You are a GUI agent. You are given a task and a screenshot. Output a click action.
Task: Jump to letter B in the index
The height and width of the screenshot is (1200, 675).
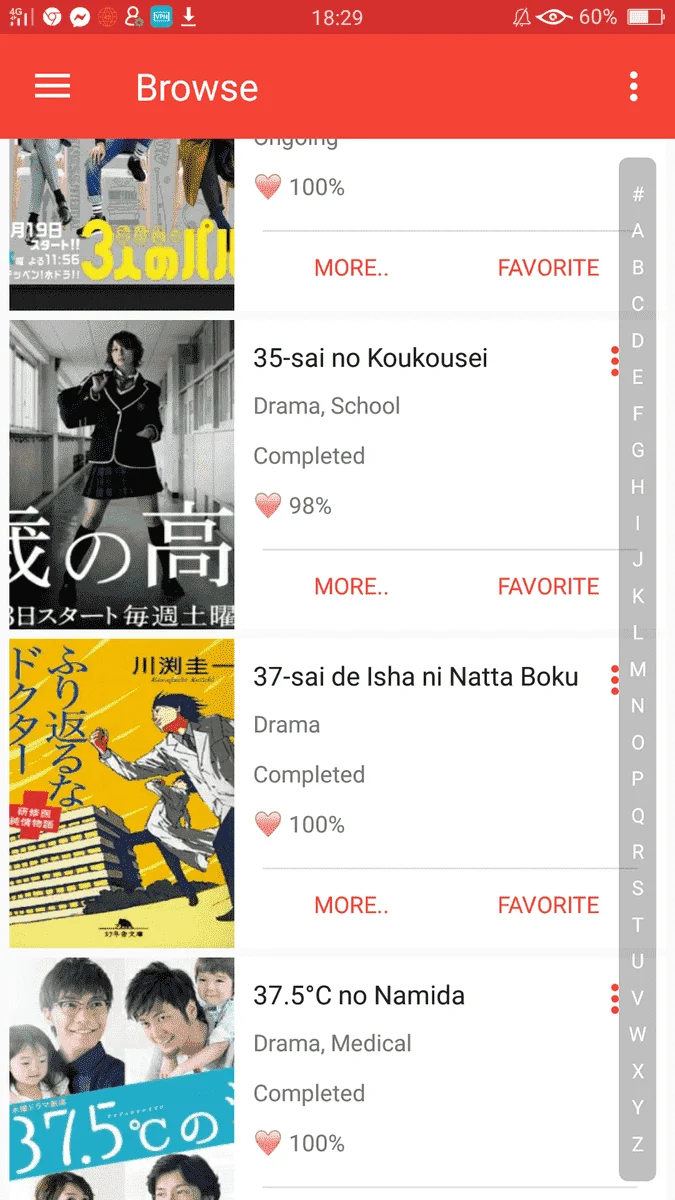[638, 268]
